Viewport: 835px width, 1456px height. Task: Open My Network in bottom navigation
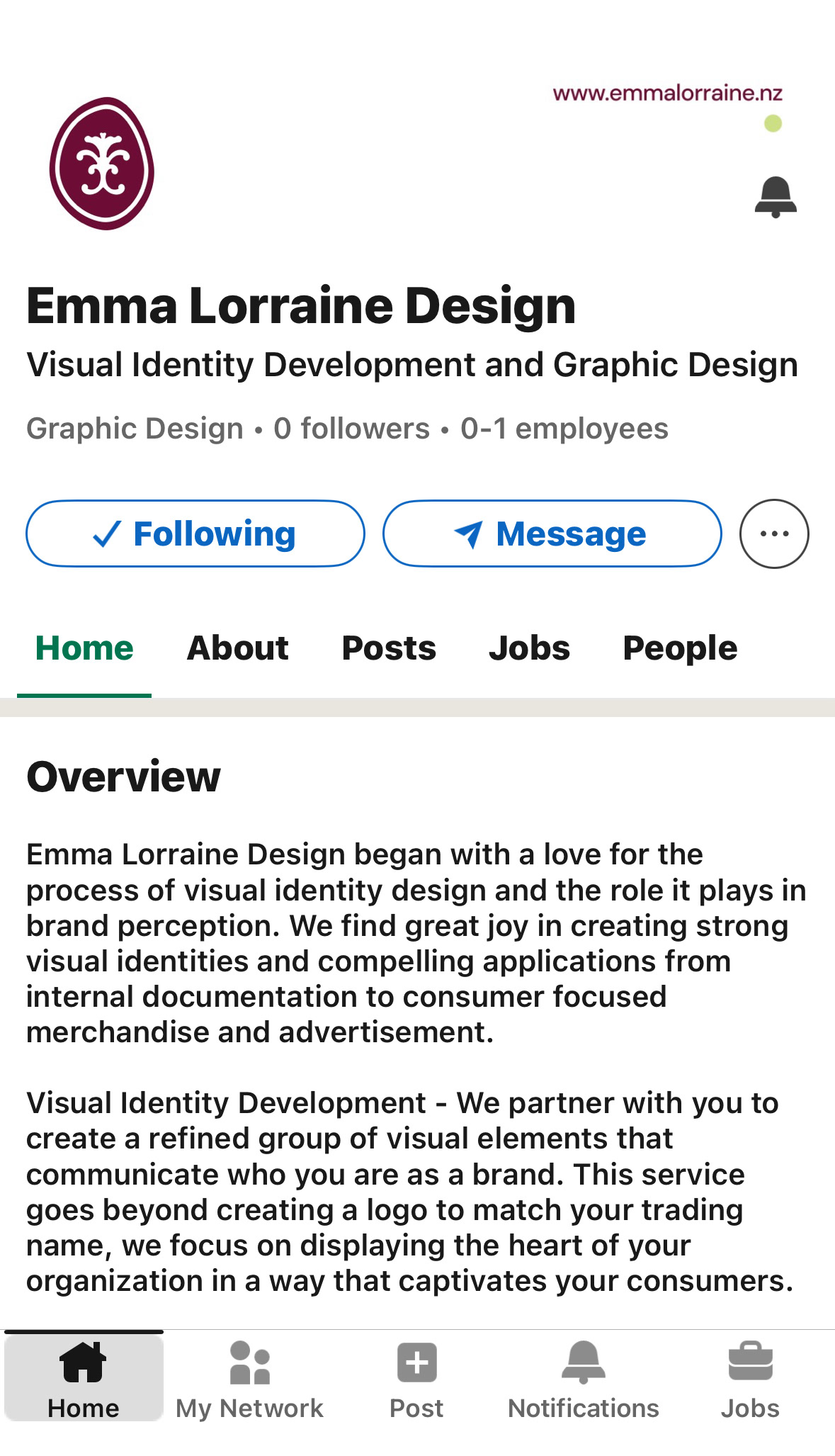click(250, 1379)
